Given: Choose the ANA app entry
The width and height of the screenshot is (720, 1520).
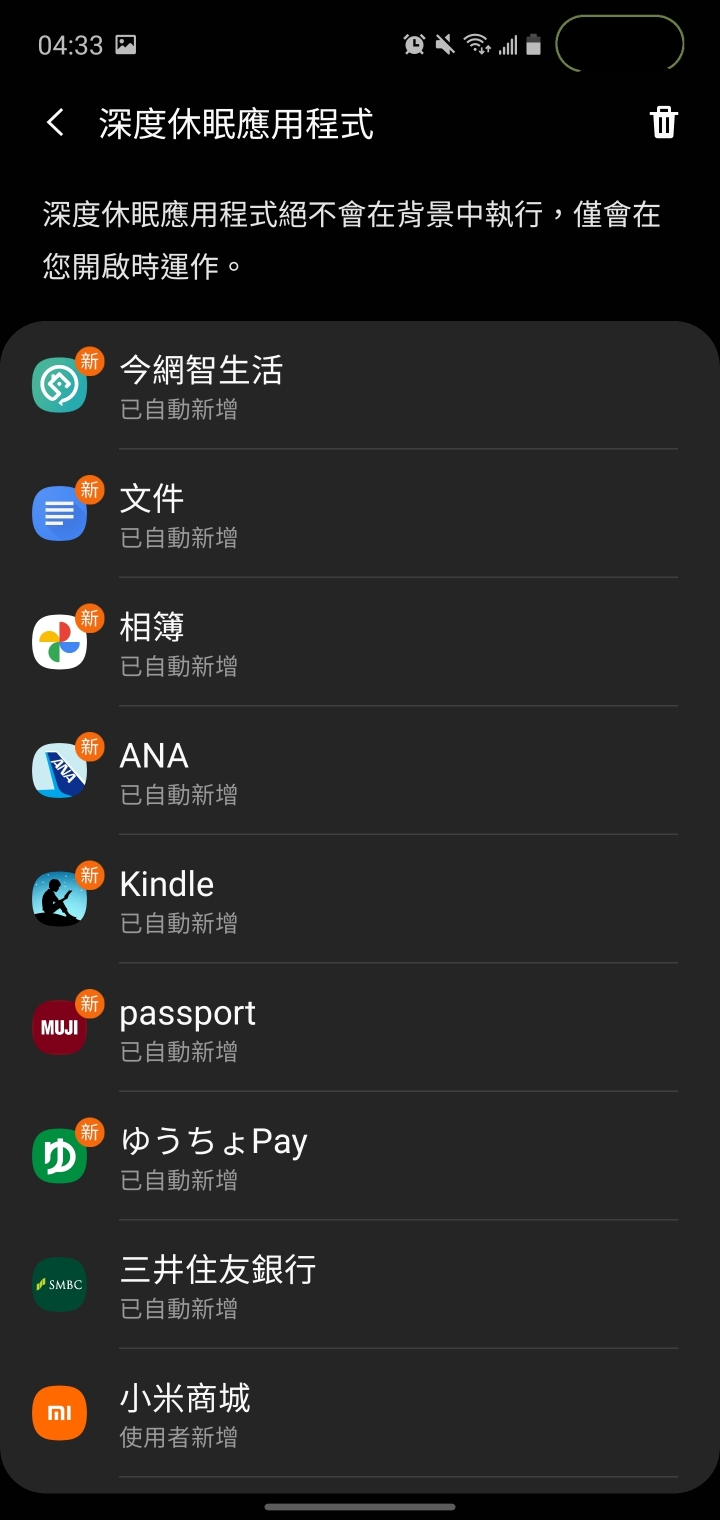Looking at the screenshot, I should [360, 771].
